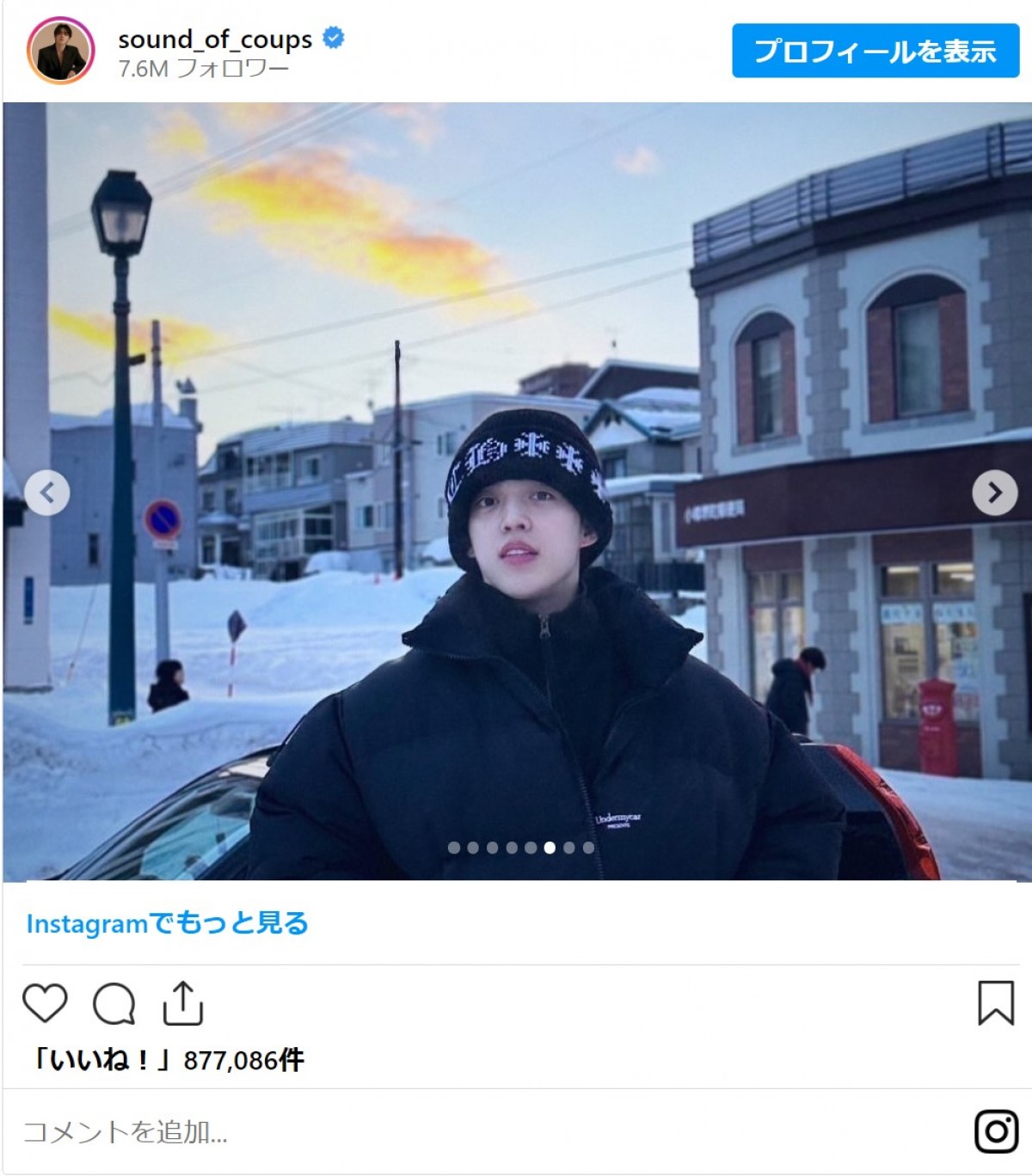Share this post
Viewport: 1032px width, 1176px height.
(x=182, y=1003)
